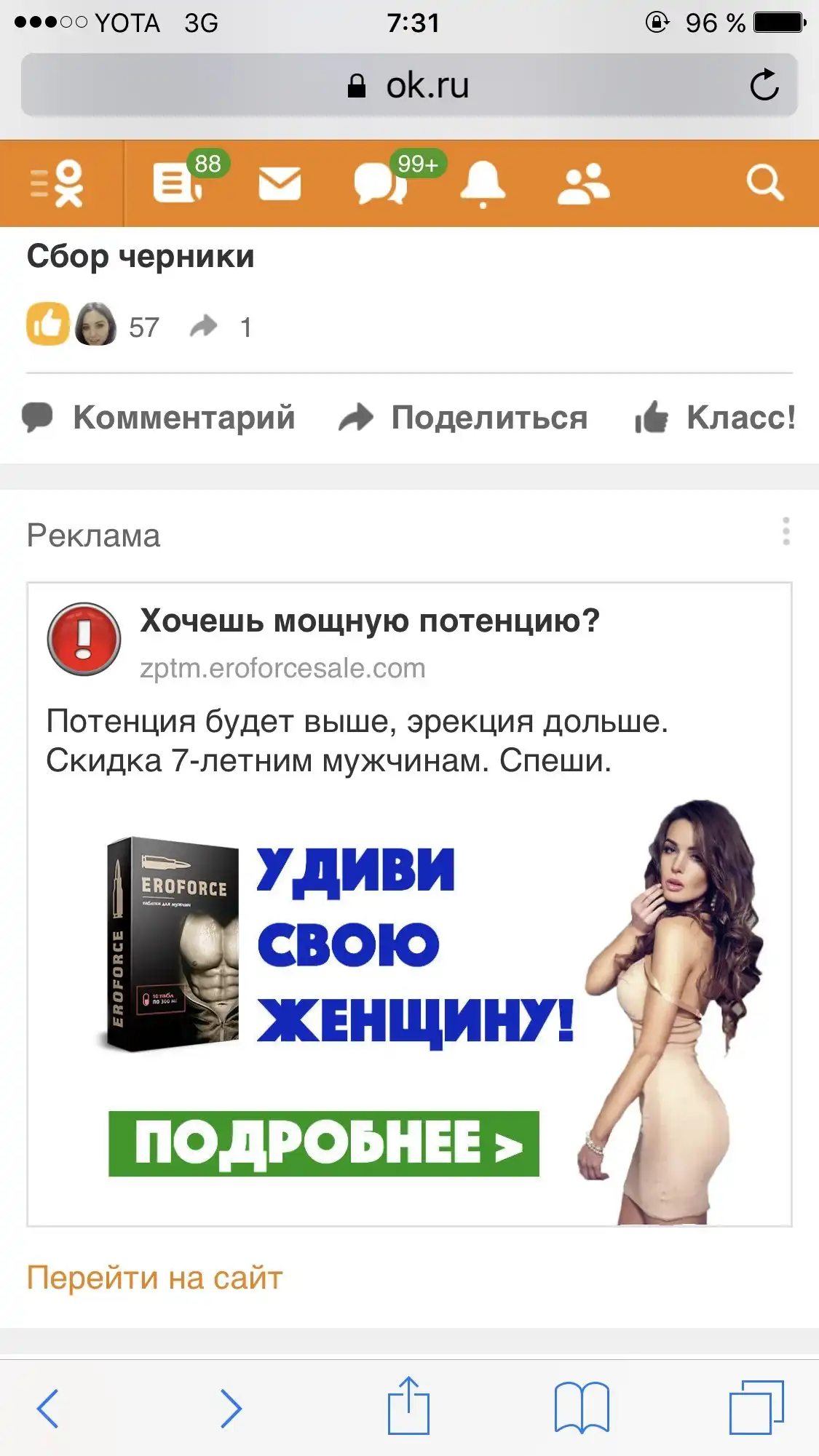Viewport: 819px width, 1456px height.
Task: Follow the Перейти на сайт link
Action: (x=154, y=1278)
